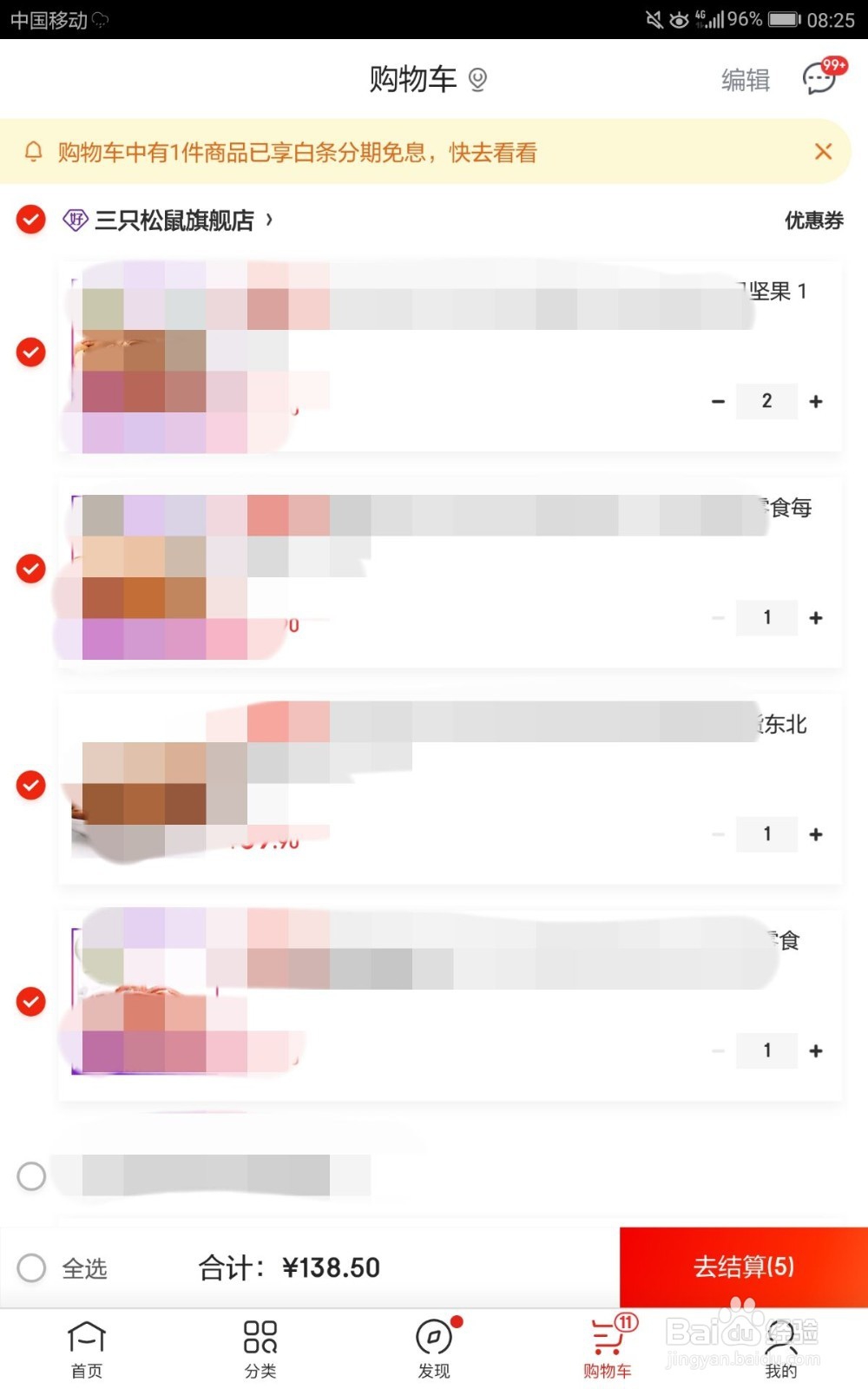Tap the 去结算(5) checkout button
This screenshot has width=868, height=1389.
coord(743,1267)
